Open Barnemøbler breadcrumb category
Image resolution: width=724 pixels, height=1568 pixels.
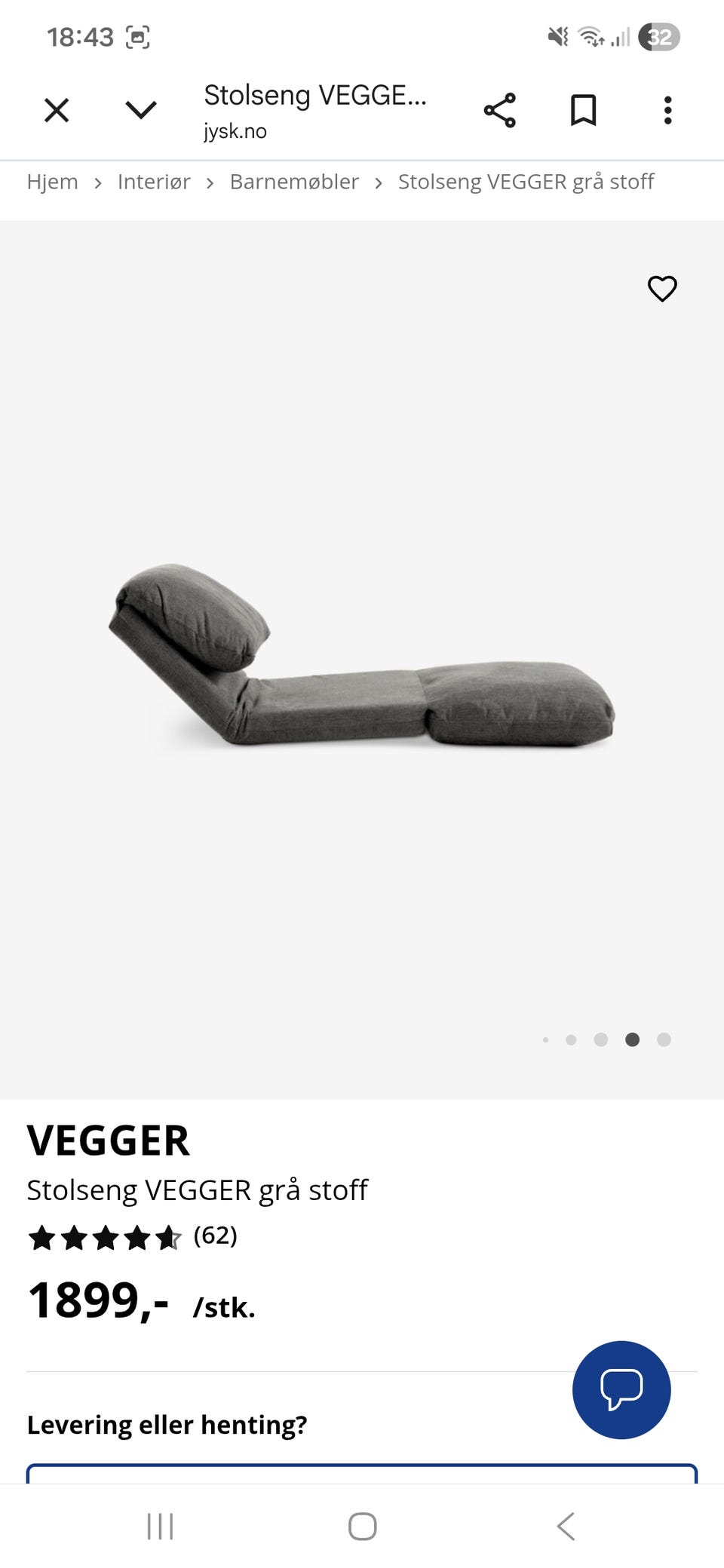point(294,182)
